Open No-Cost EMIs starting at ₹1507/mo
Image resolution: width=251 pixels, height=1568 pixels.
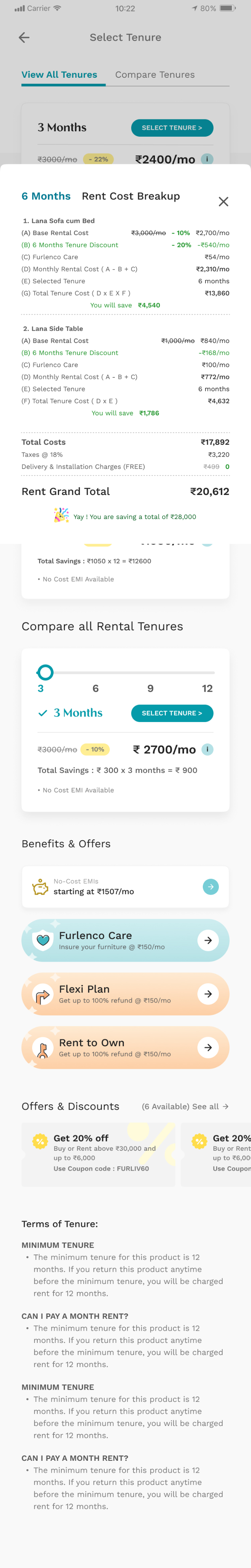125,887
